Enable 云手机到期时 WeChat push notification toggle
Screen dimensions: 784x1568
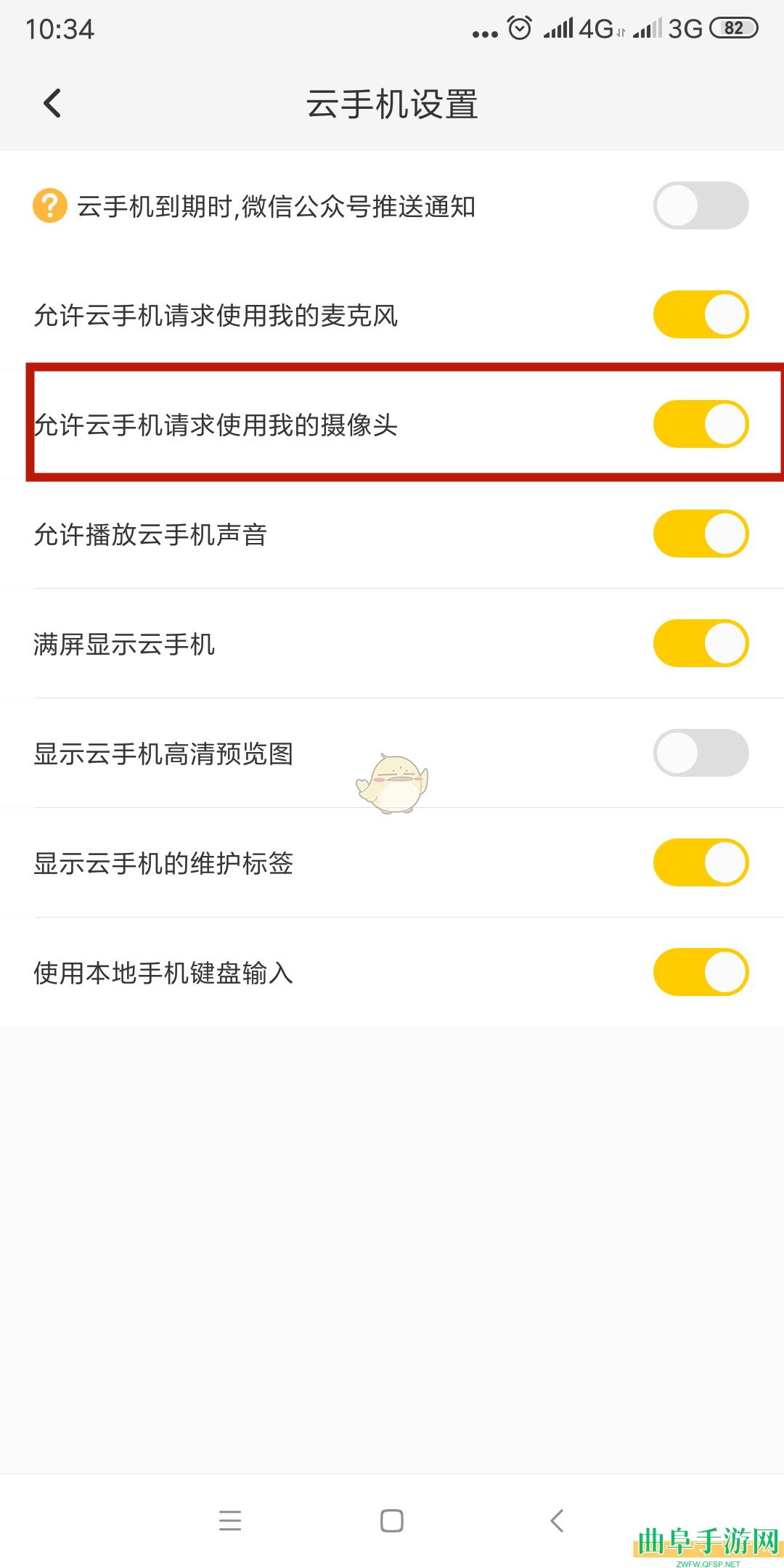click(701, 205)
